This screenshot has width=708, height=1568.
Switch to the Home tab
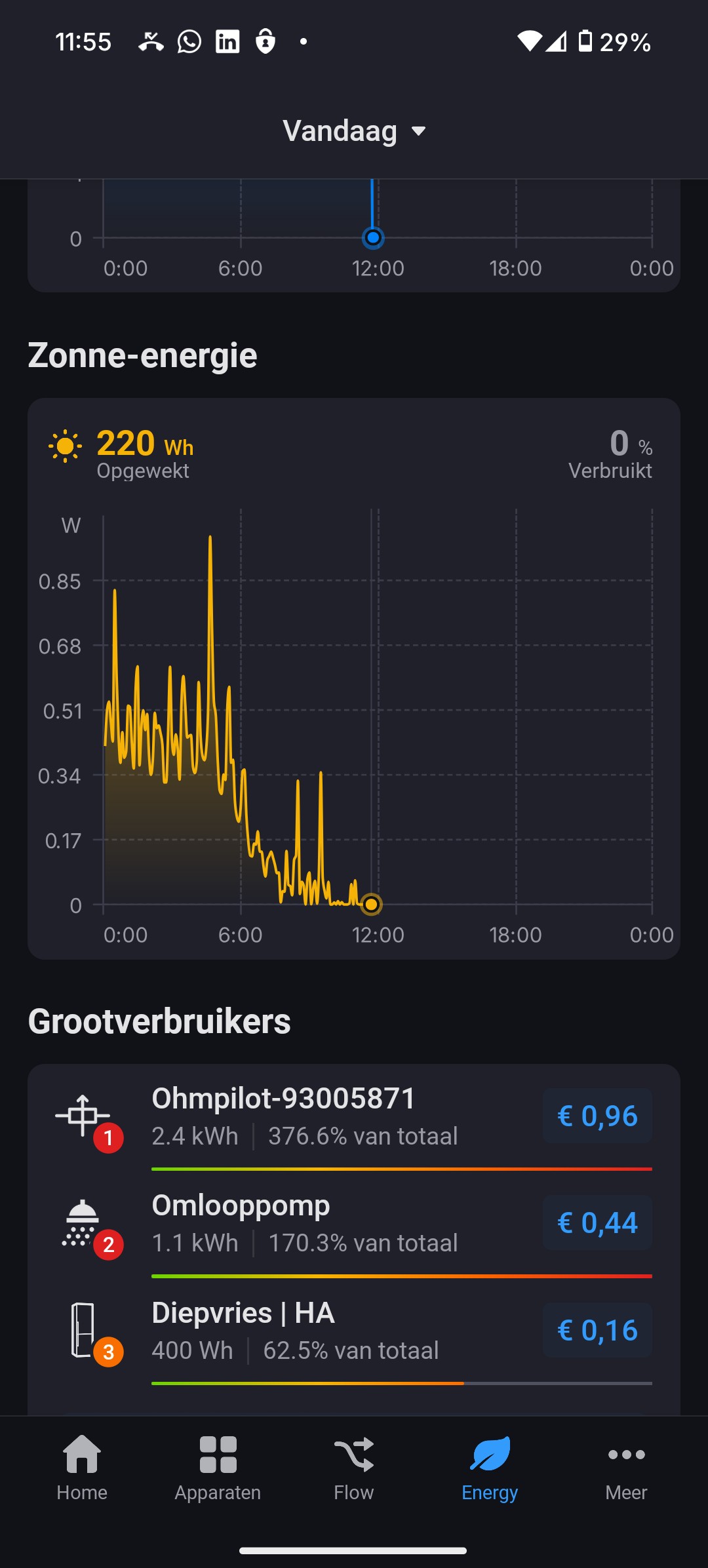[82, 1467]
